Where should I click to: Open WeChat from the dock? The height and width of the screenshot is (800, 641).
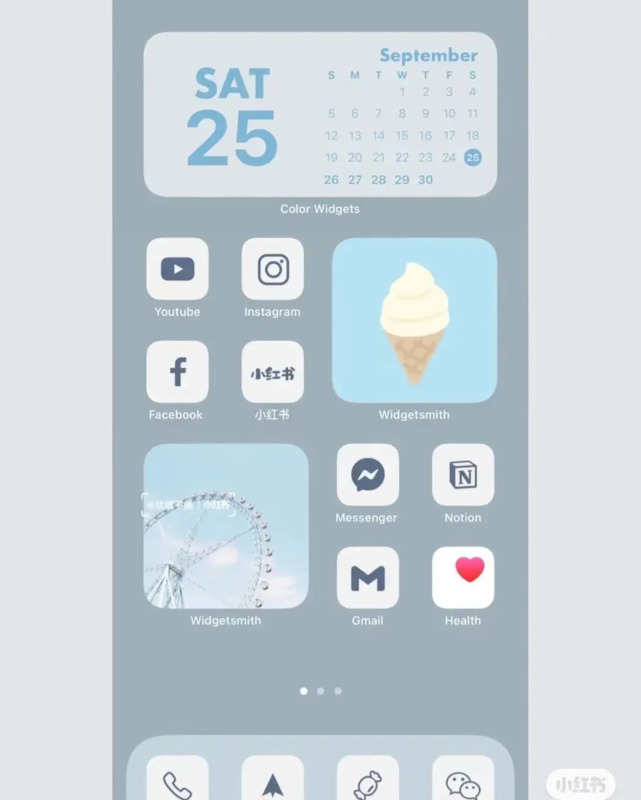tap(462, 780)
